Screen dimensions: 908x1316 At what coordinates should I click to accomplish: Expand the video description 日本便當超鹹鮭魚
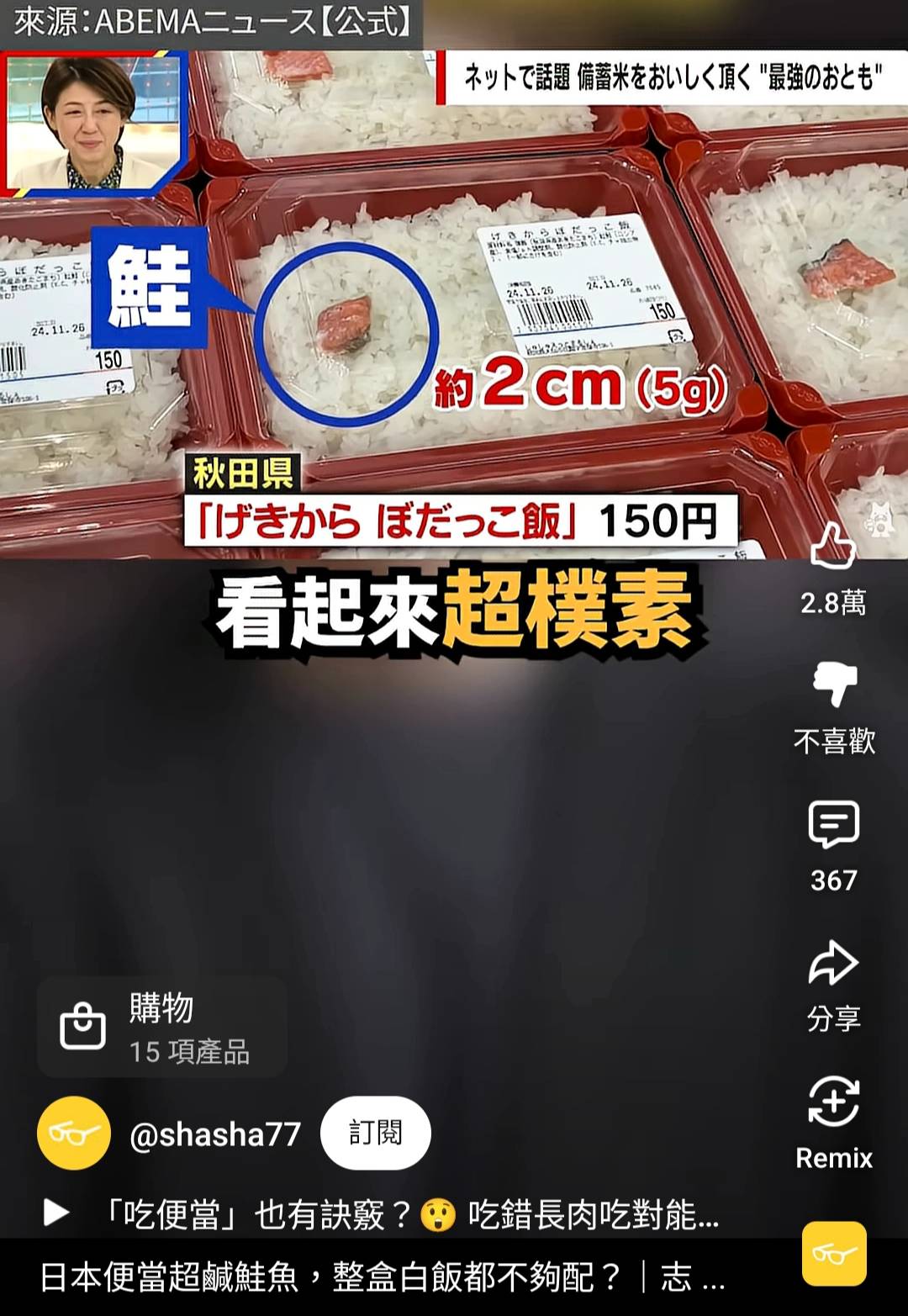coord(383,1277)
